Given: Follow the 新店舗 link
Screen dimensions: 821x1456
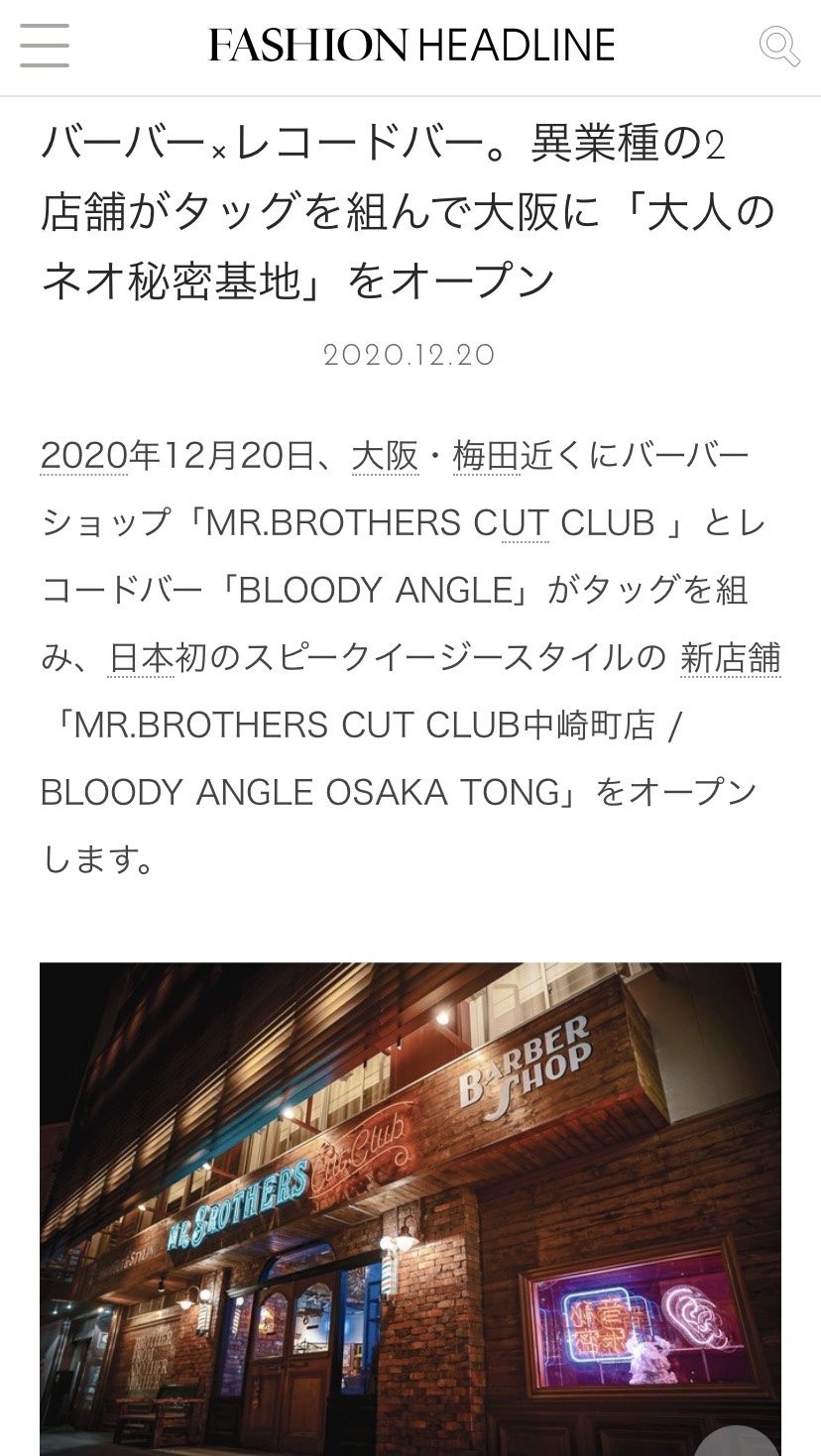Looking at the screenshot, I should click(x=731, y=658).
